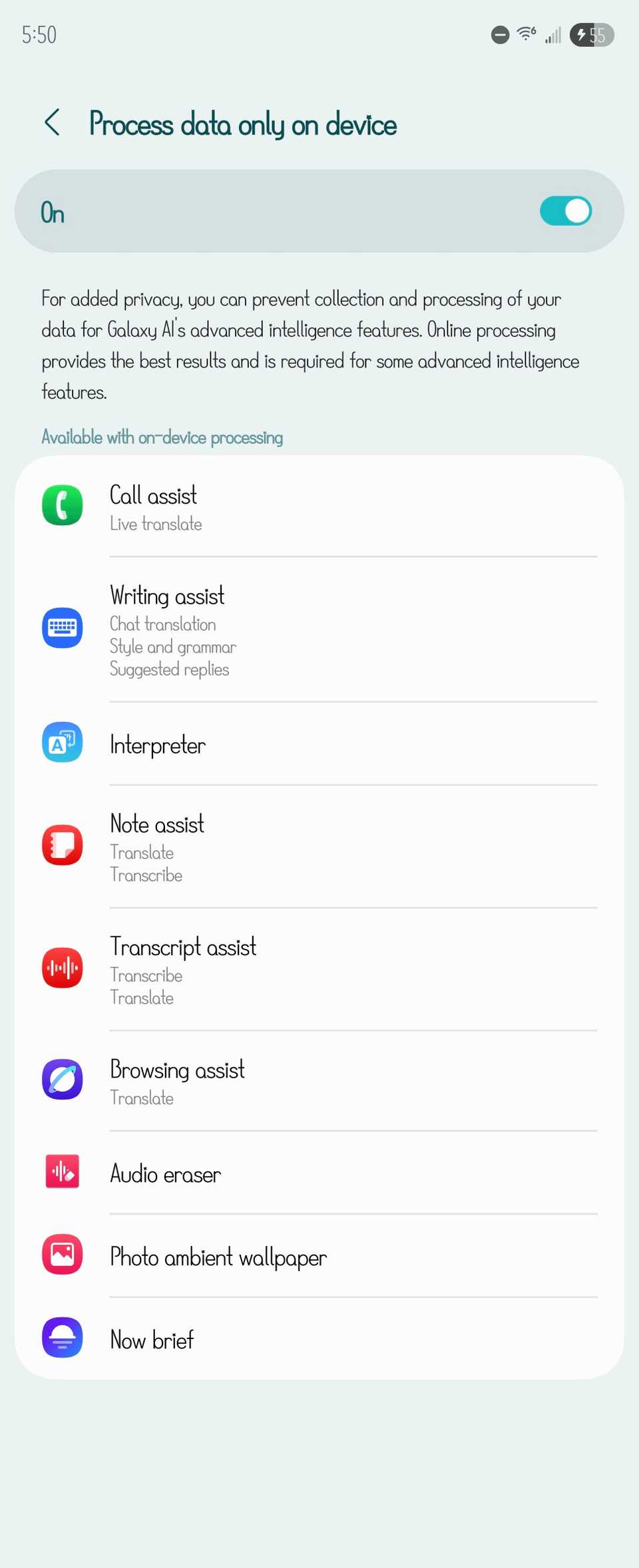Tap the battery charging indicator
Image resolution: width=639 pixels, height=1568 pixels.
tap(591, 35)
